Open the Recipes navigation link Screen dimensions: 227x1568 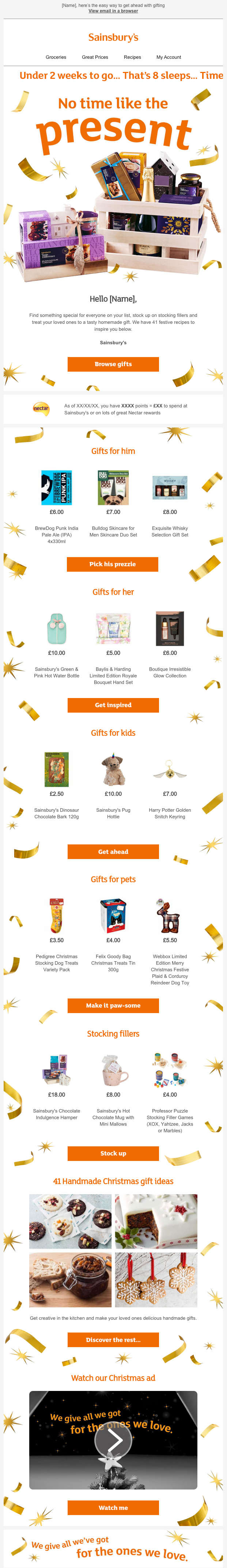tap(132, 57)
